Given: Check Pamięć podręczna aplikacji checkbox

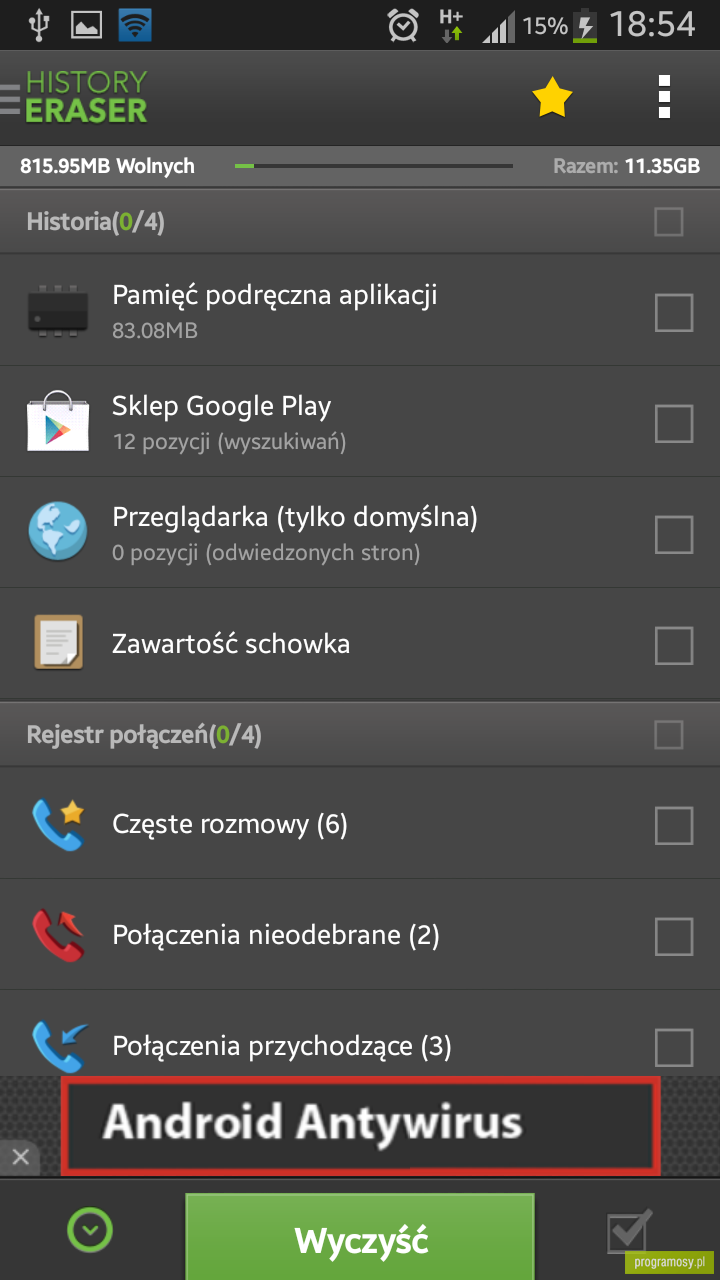Looking at the screenshot, I should [674, 312].
